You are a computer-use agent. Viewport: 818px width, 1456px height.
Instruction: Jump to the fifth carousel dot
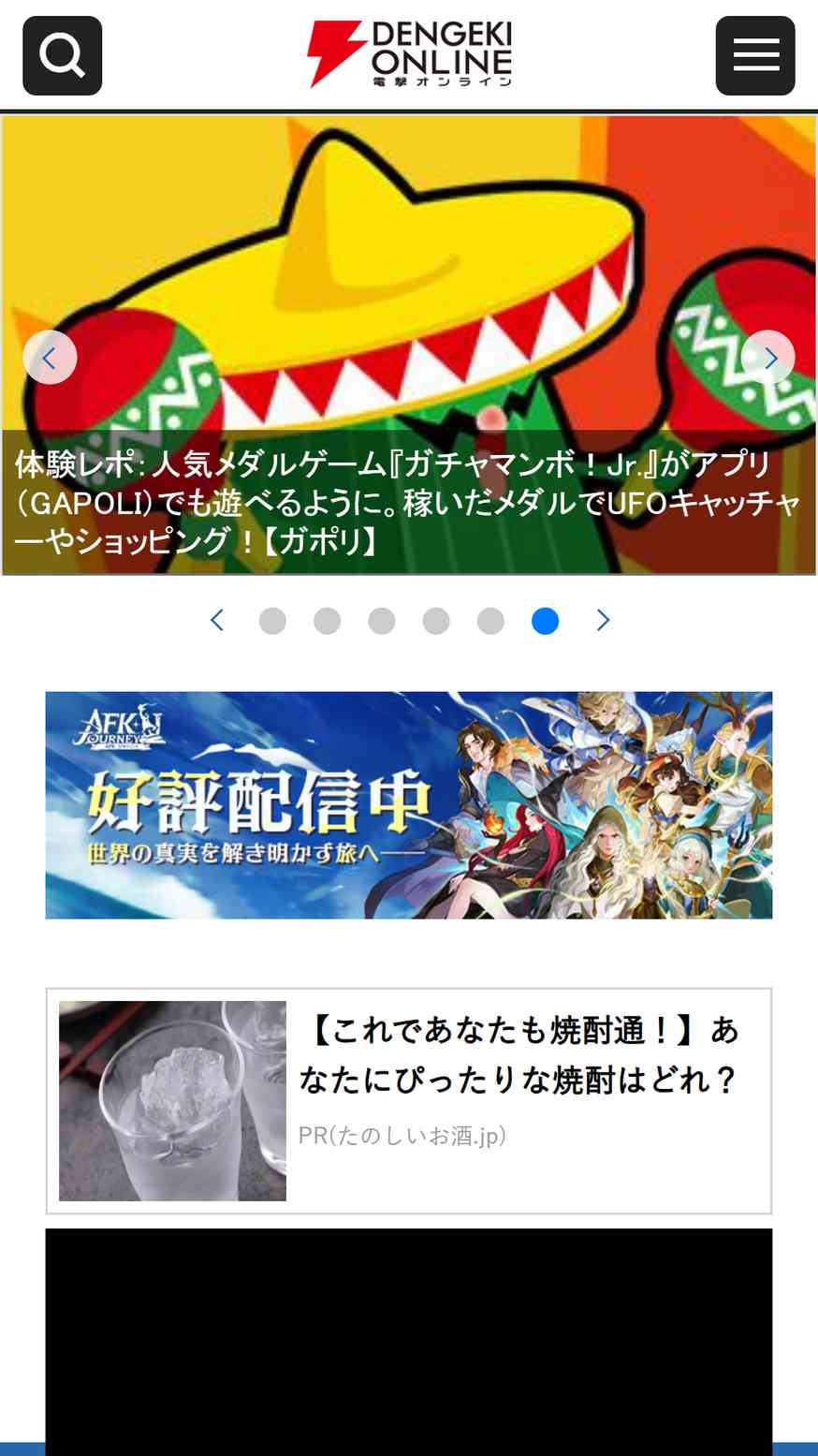[490, 621]
